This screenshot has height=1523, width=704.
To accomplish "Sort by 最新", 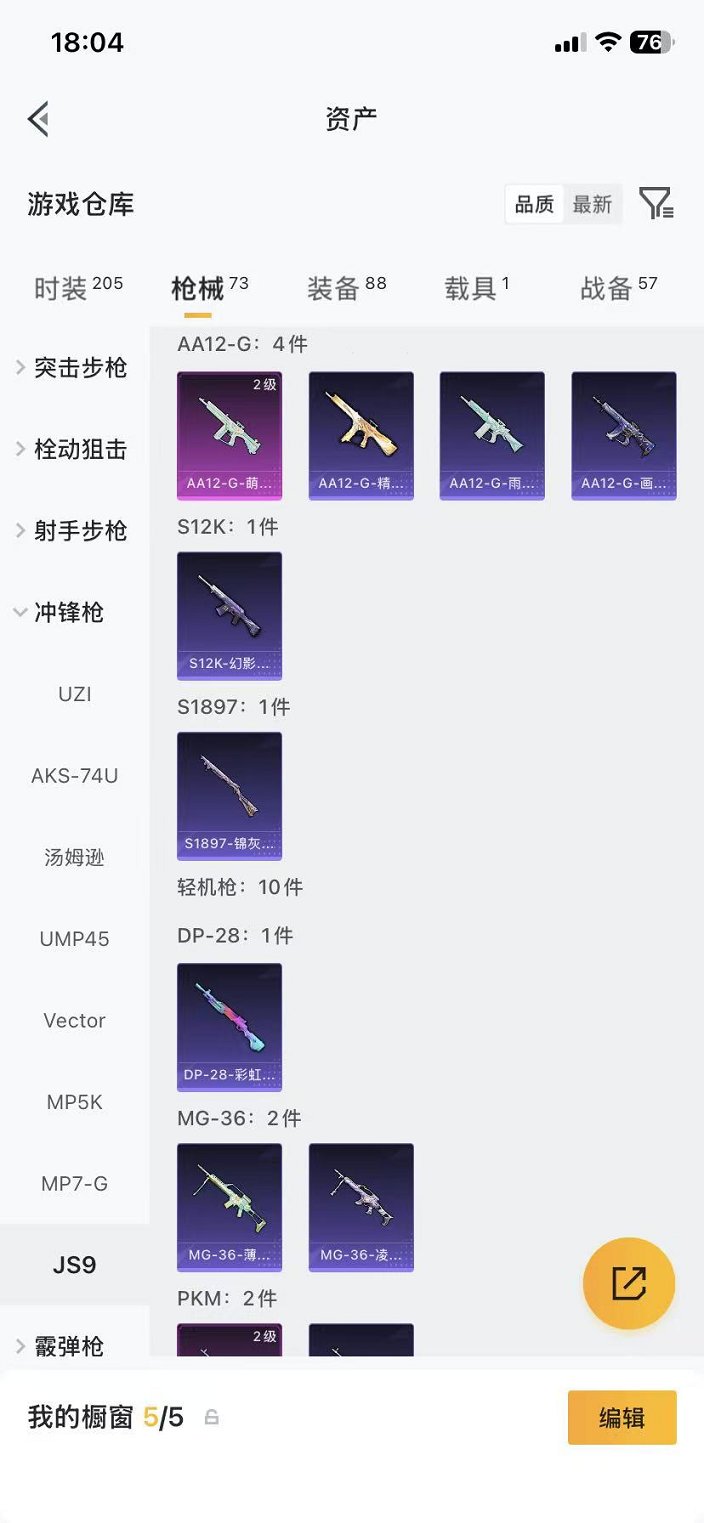I will pyautogui.click(x=592, y=204).
